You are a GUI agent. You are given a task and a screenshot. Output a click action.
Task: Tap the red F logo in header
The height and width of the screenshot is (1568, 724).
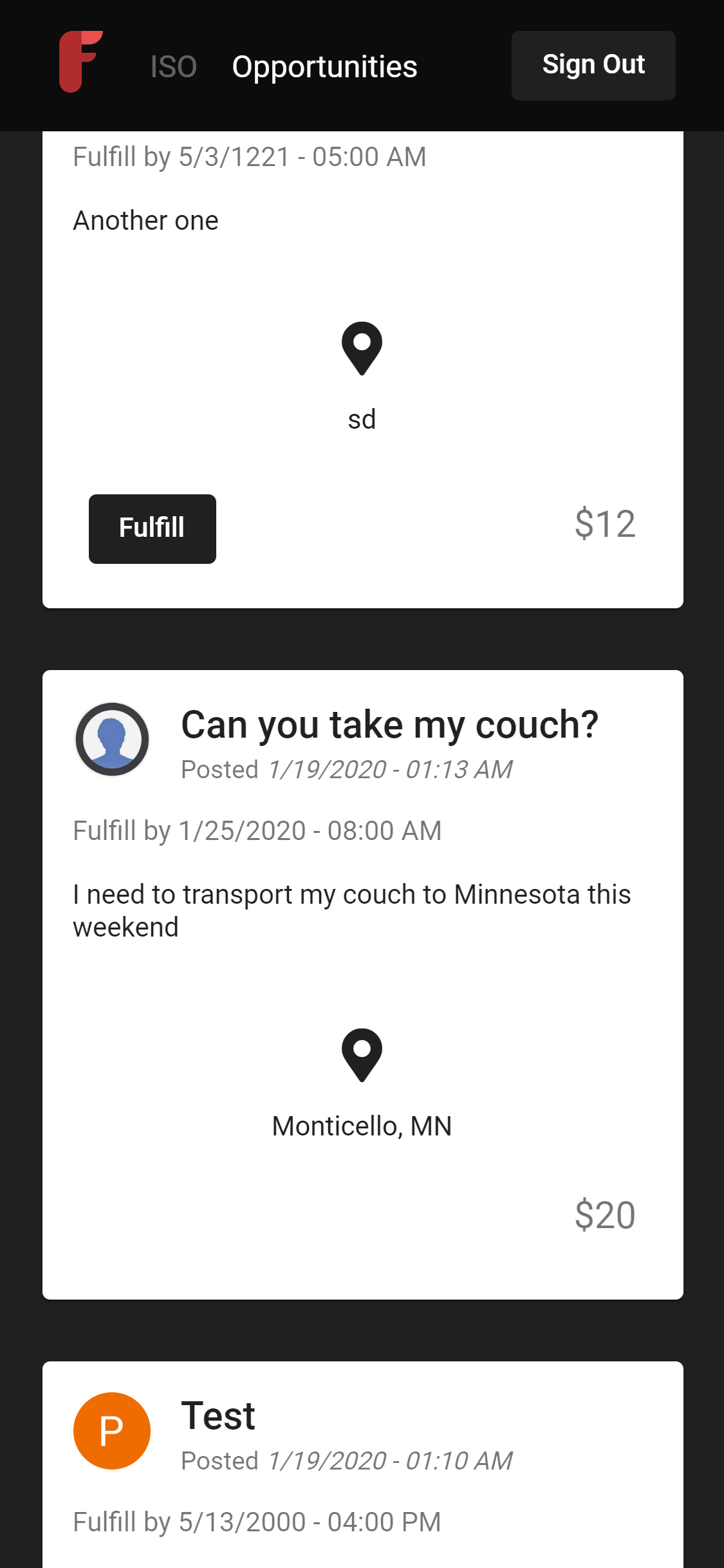tap(80, 62)
